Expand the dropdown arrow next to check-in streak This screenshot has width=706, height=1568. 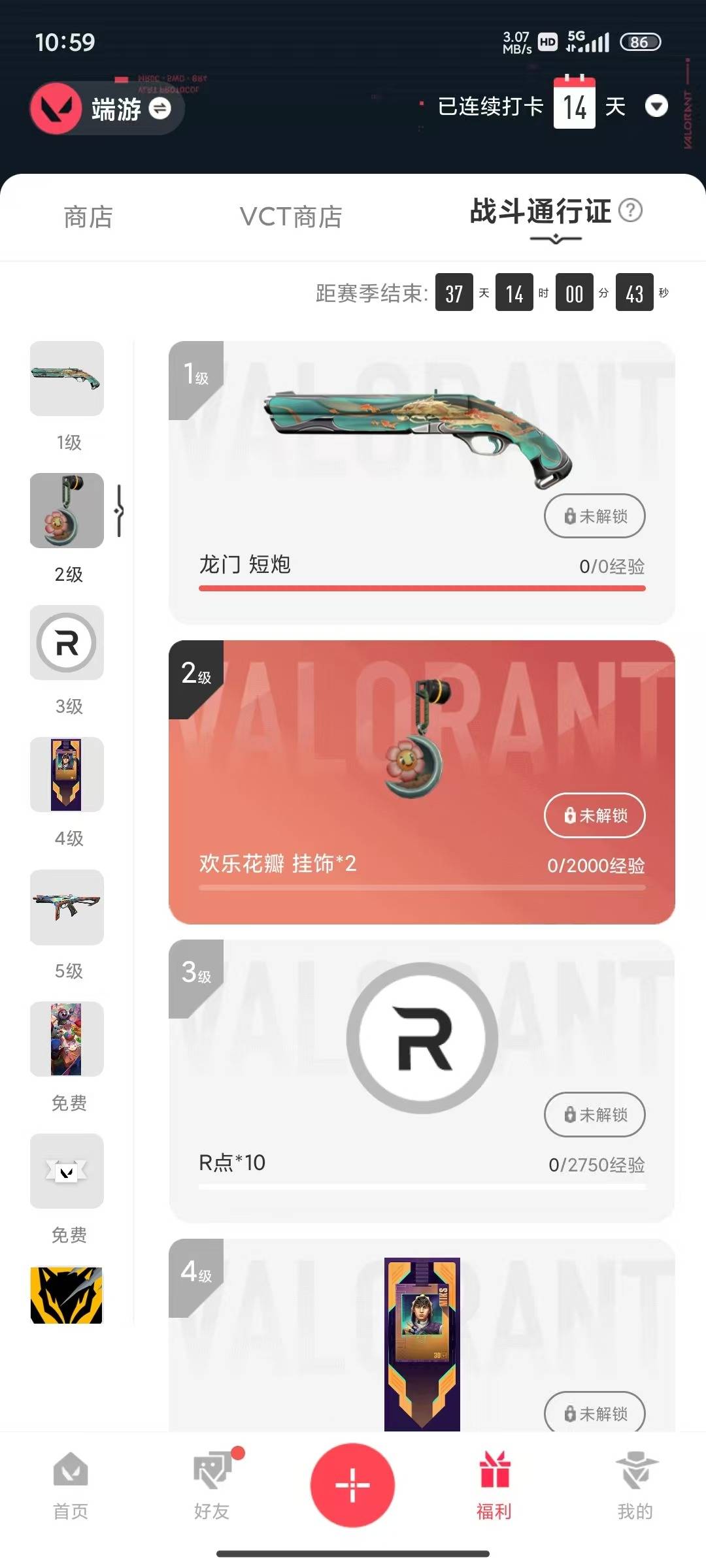[x=657, y=107]
